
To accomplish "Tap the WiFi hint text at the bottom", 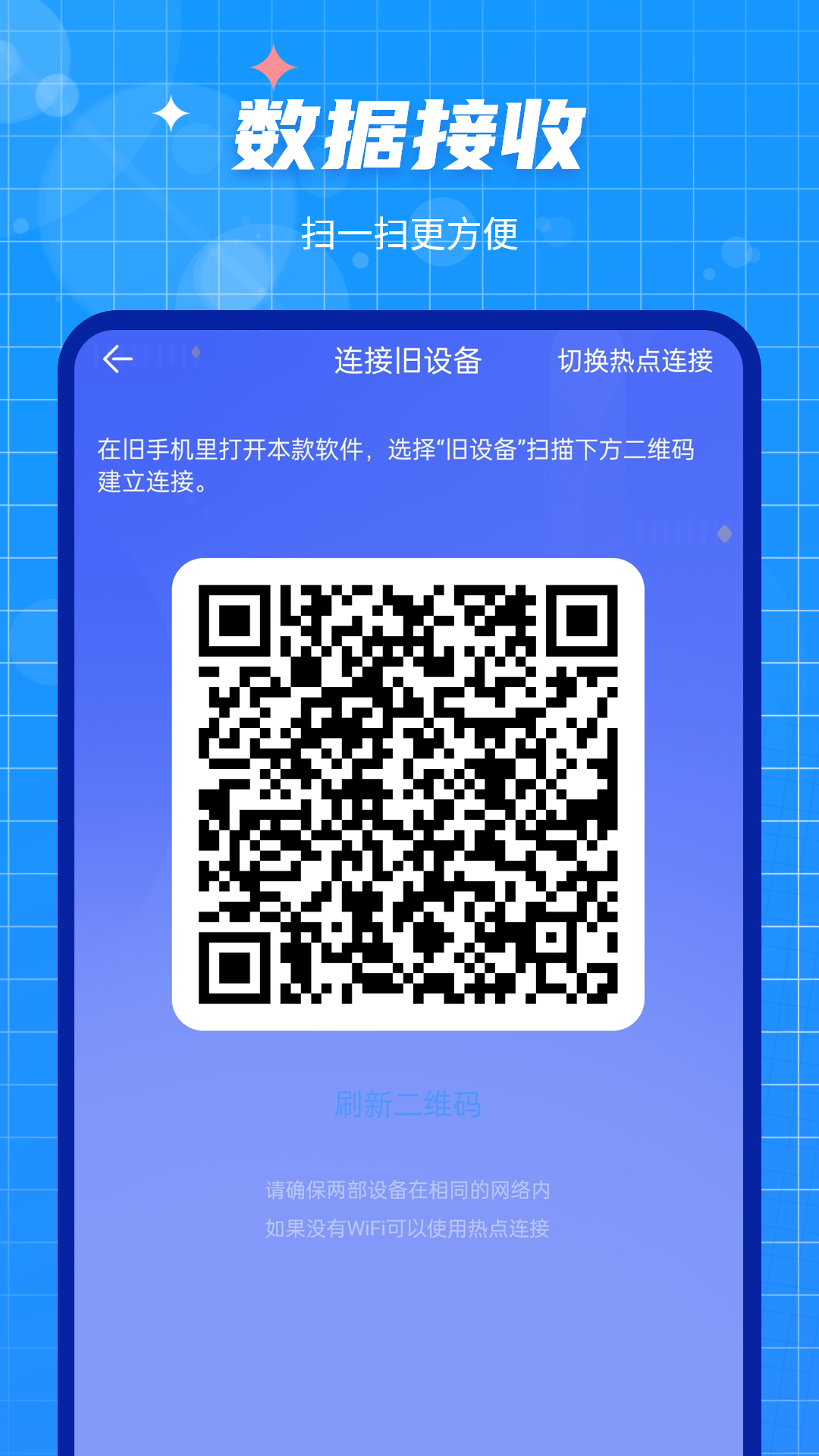I will pyautogui.click(x=409, y=1225).
